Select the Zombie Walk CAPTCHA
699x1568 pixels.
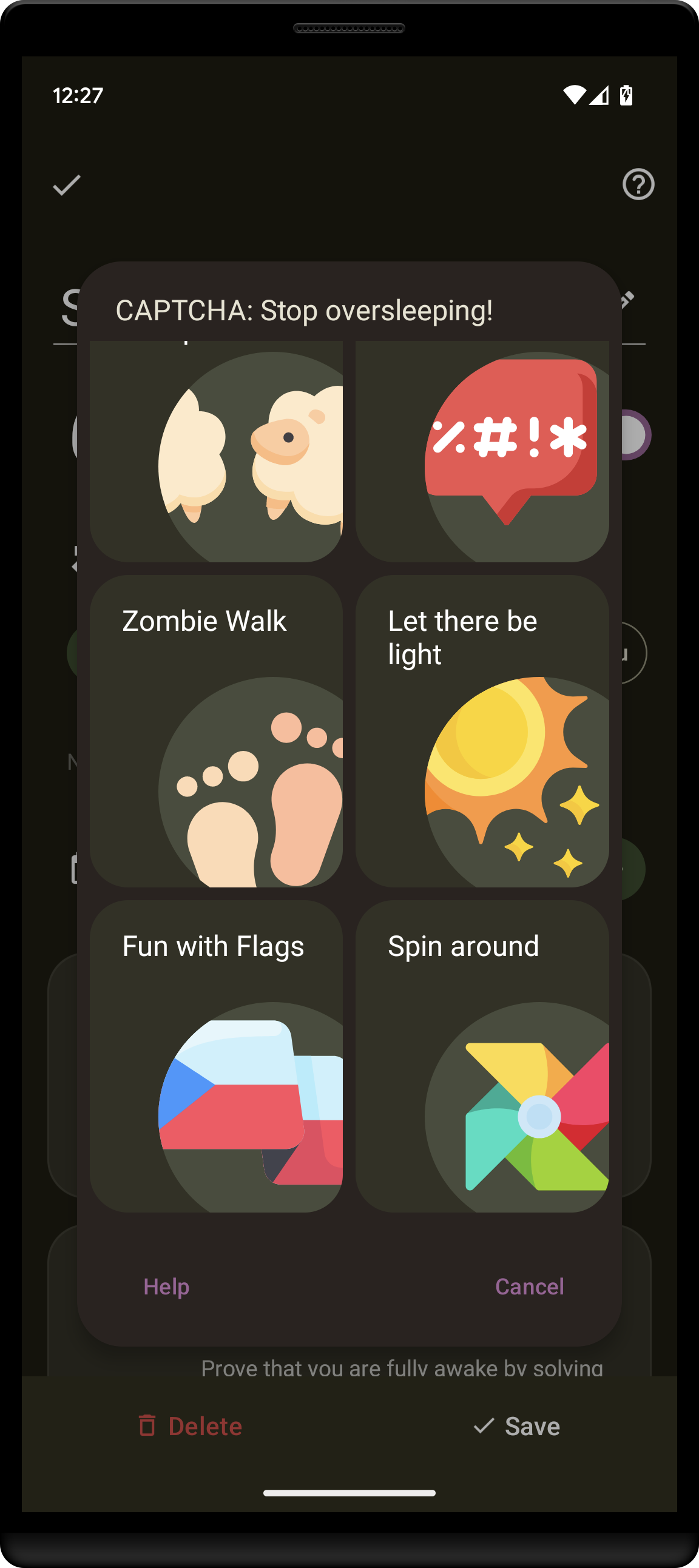(215, 730)
